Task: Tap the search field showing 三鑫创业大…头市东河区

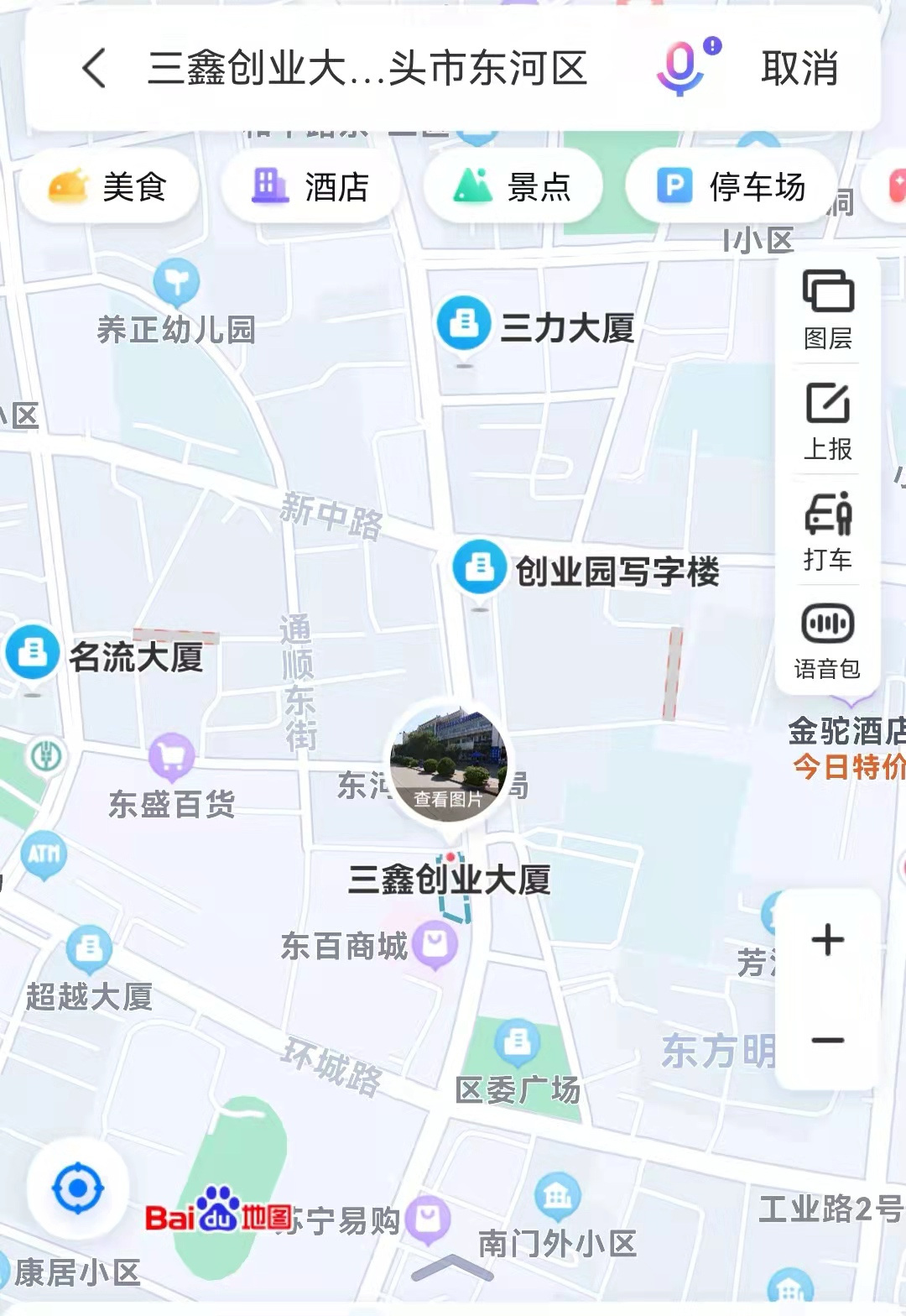Action: point(367,68)
